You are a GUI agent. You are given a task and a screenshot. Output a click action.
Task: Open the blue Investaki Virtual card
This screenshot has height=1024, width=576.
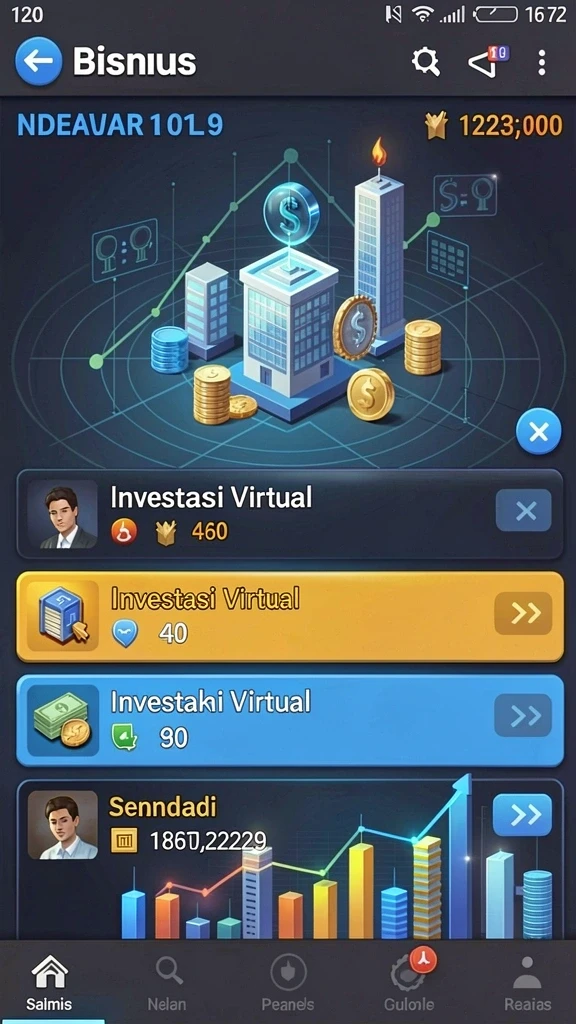290,720
